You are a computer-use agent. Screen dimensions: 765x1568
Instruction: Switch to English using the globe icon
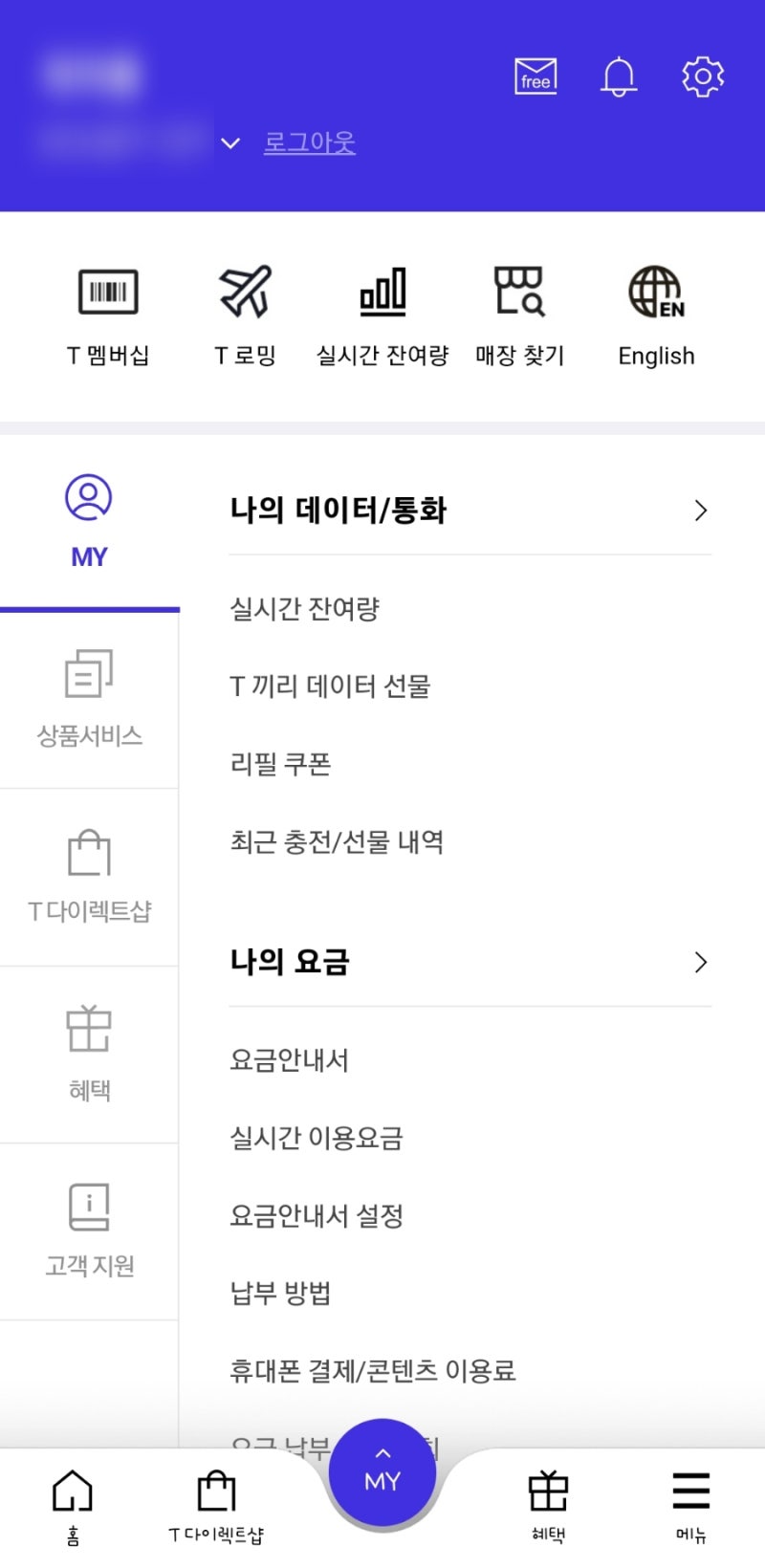pos(656,292)
